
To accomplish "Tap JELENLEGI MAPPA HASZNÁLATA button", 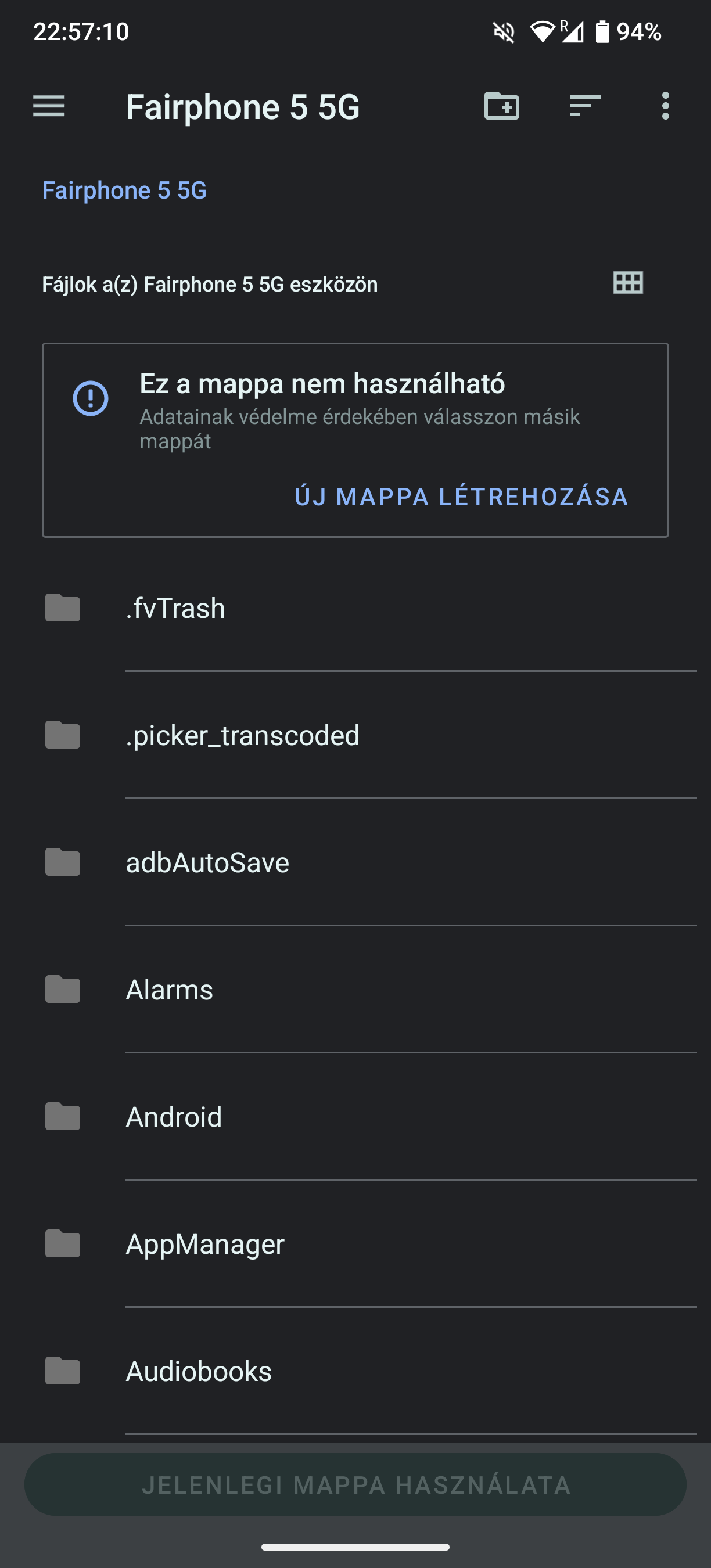I will (x=355, y=1484).
